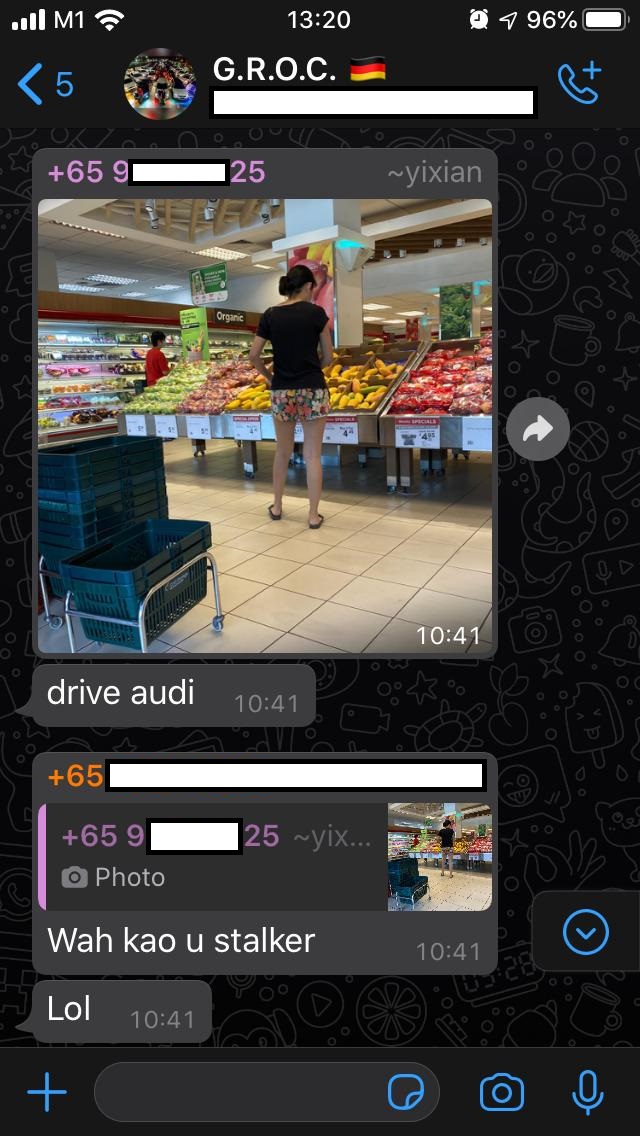Start a group call
This screenshot has height=1136, width=640.
coord(579,84)
